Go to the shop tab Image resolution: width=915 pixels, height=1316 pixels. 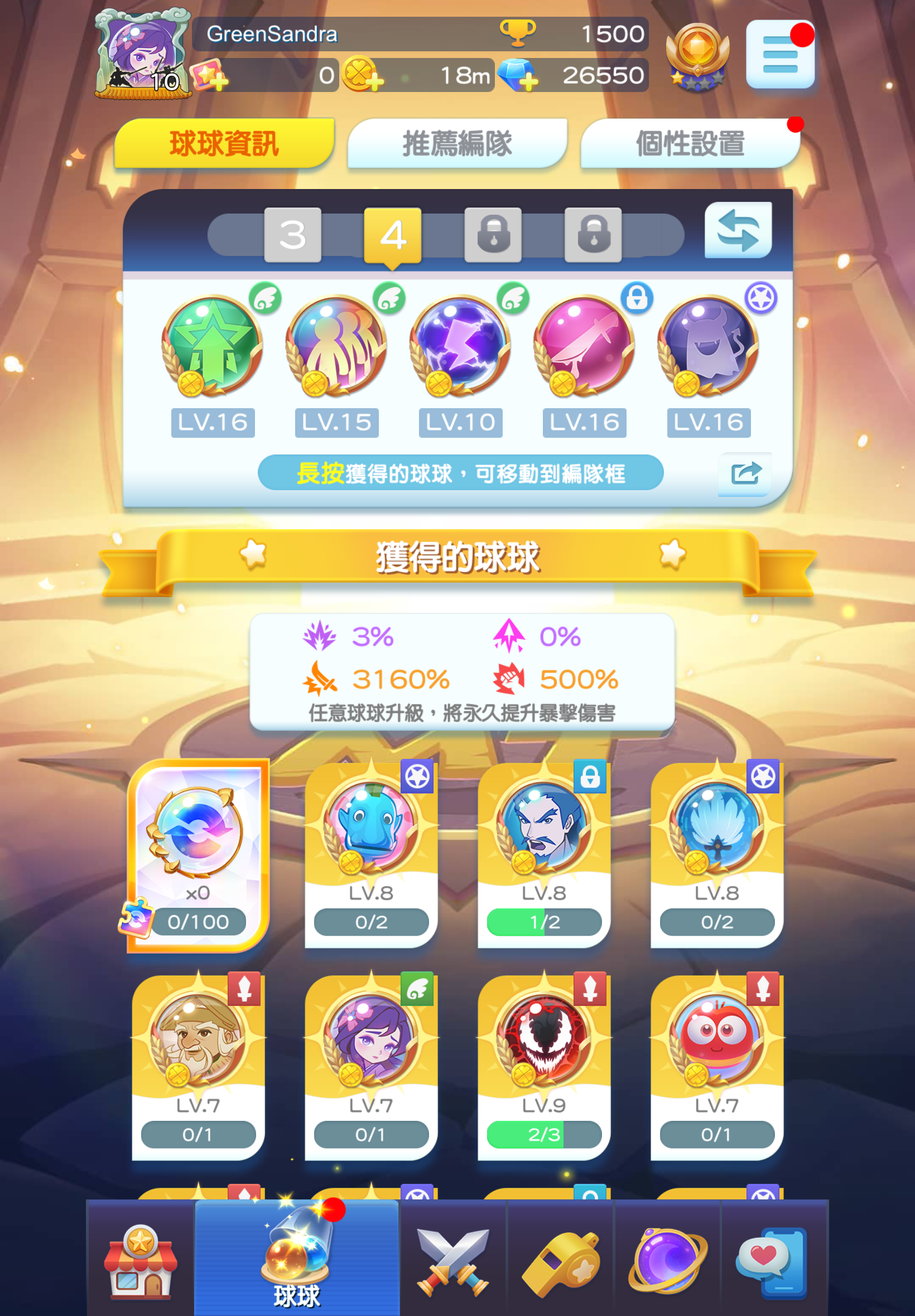(141, 1260)
